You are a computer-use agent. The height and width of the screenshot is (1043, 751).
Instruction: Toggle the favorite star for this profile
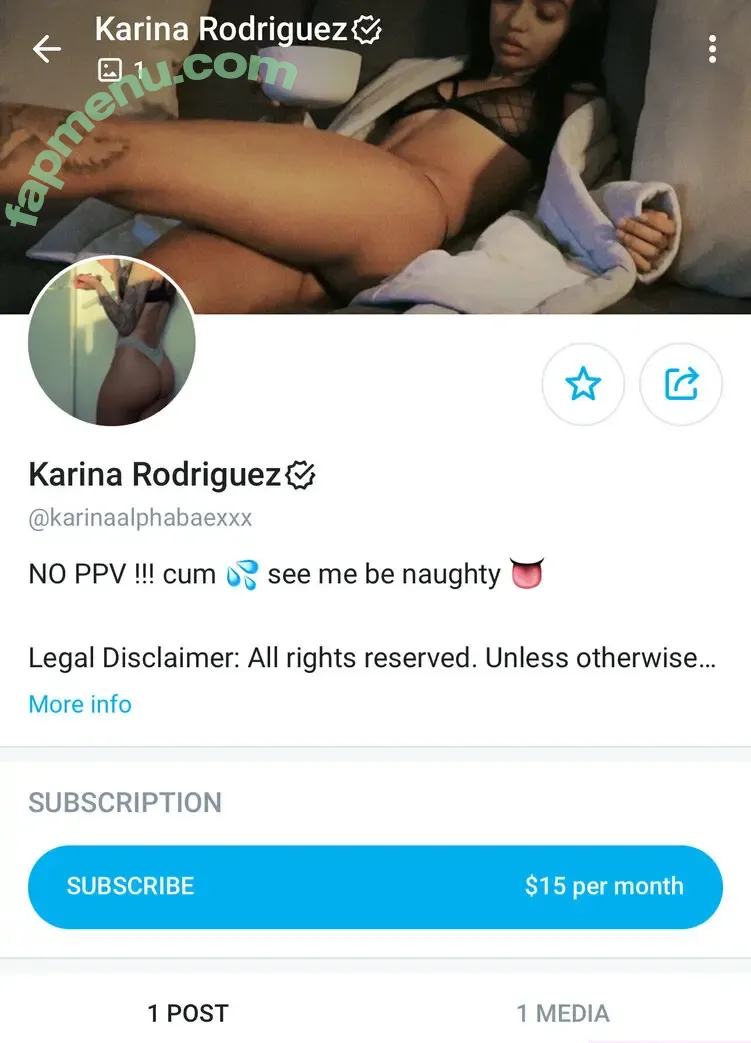(583, 384)
